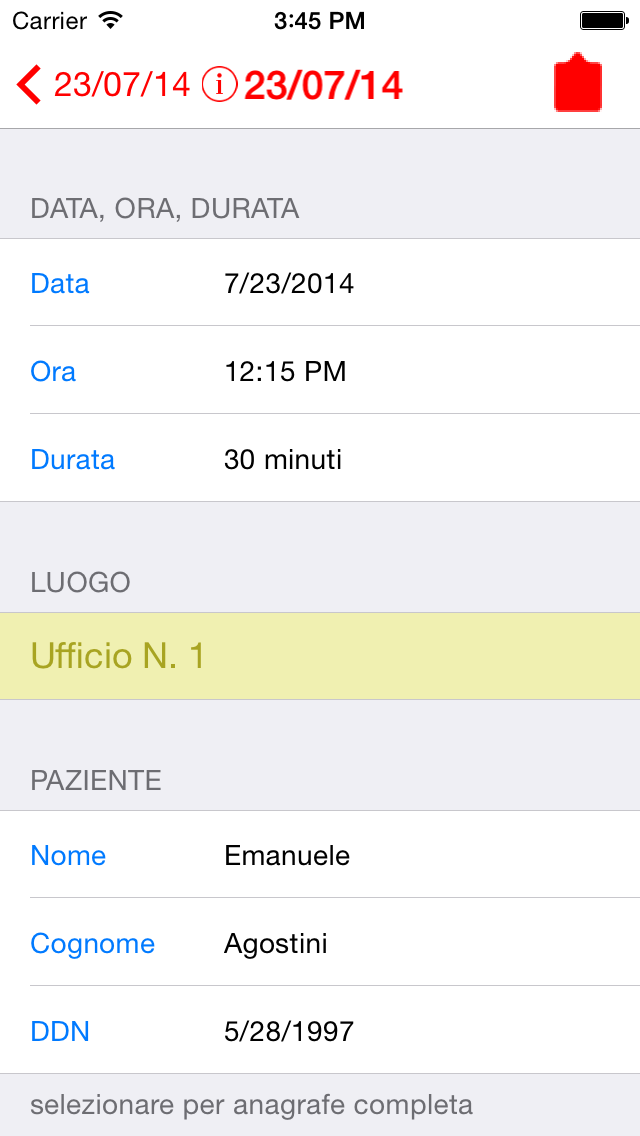Go back to the 23/07/14 list
The width and height of the screenshot is (640, 1136).
103,85
